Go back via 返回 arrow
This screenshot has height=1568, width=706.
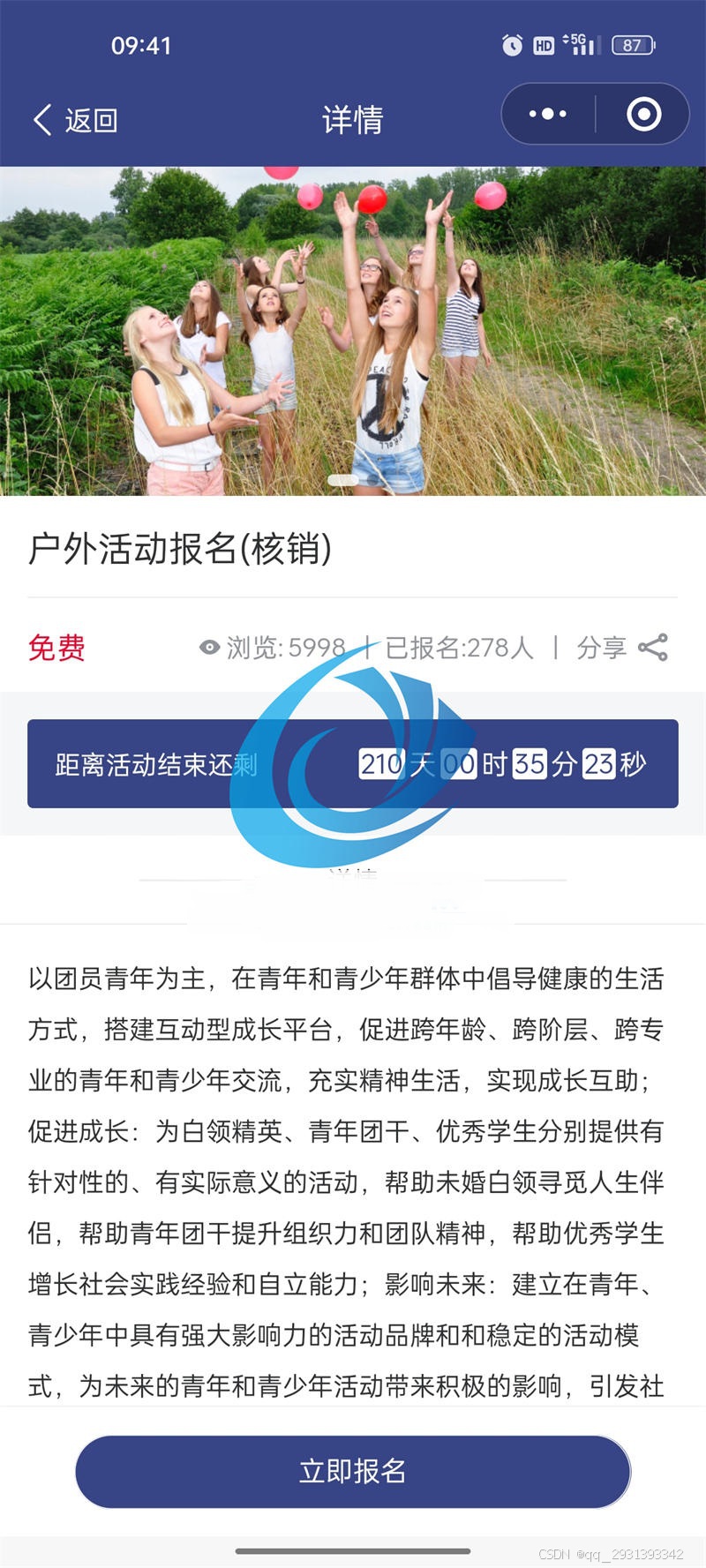click(x=74, y=120)
